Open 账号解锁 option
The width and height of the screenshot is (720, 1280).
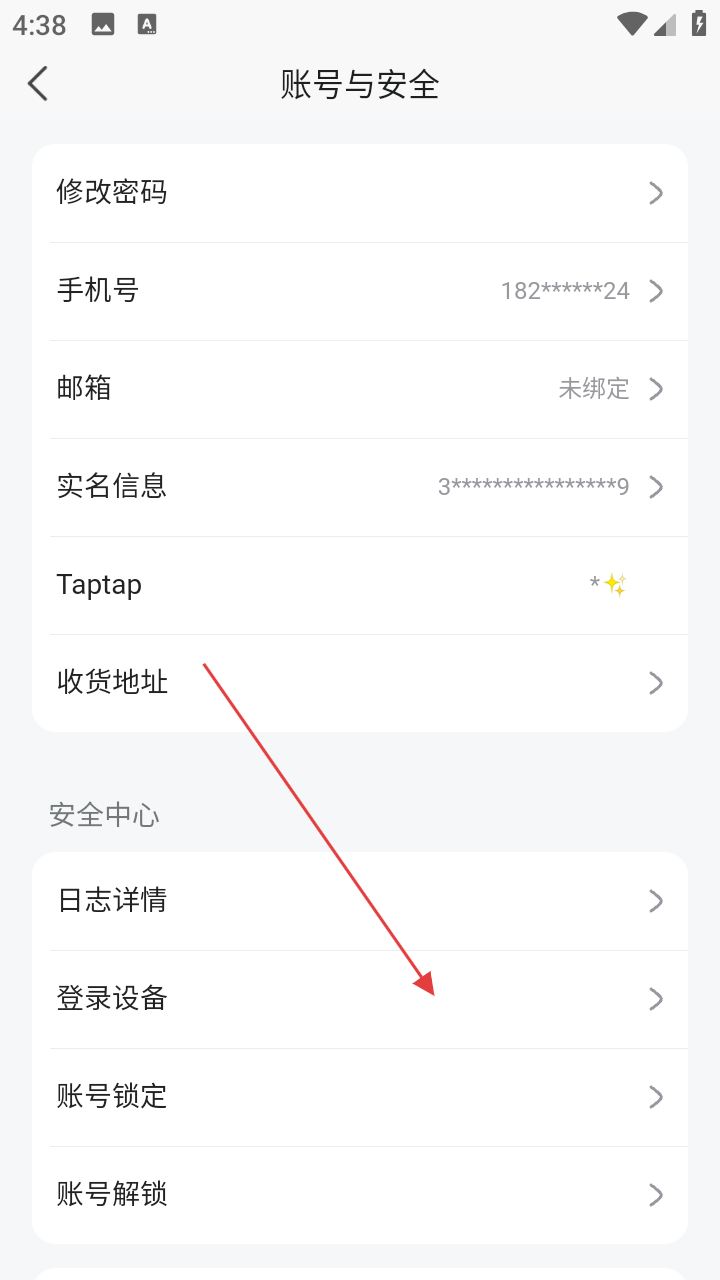tap(360, 1195)
